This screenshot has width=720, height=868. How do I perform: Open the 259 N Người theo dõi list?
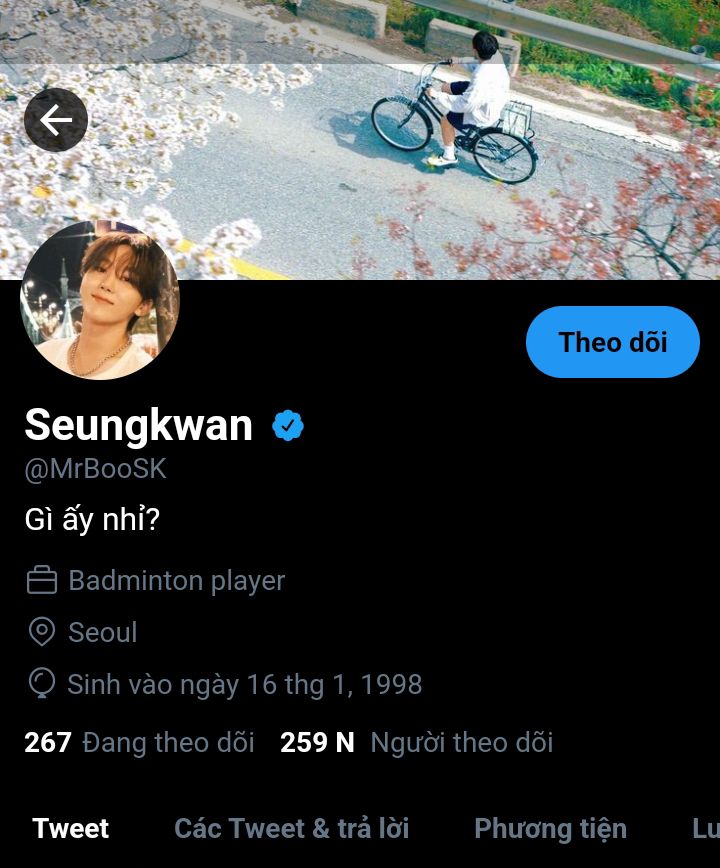point(416,742)
